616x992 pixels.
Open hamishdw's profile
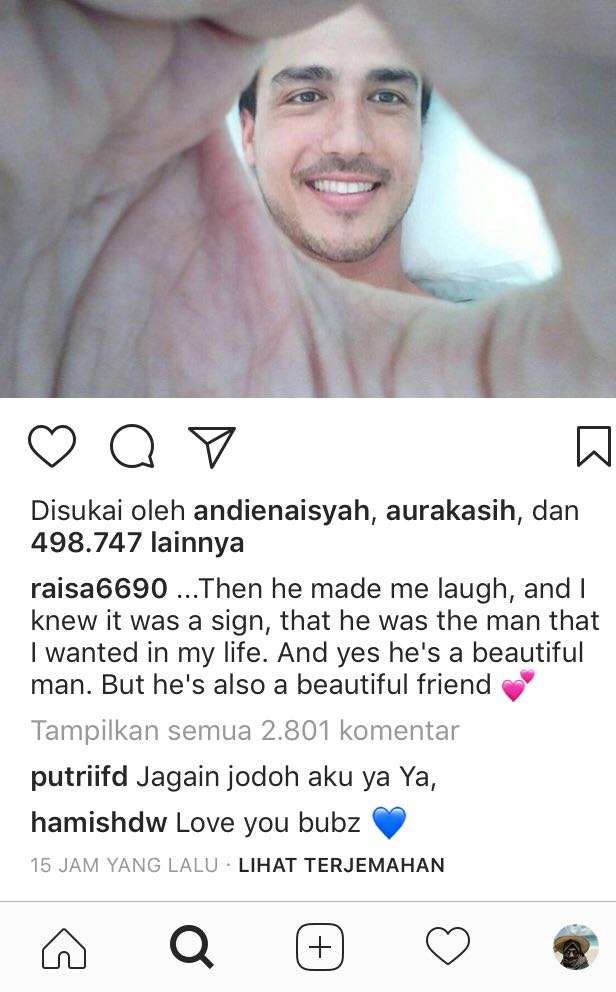[99, 823]
